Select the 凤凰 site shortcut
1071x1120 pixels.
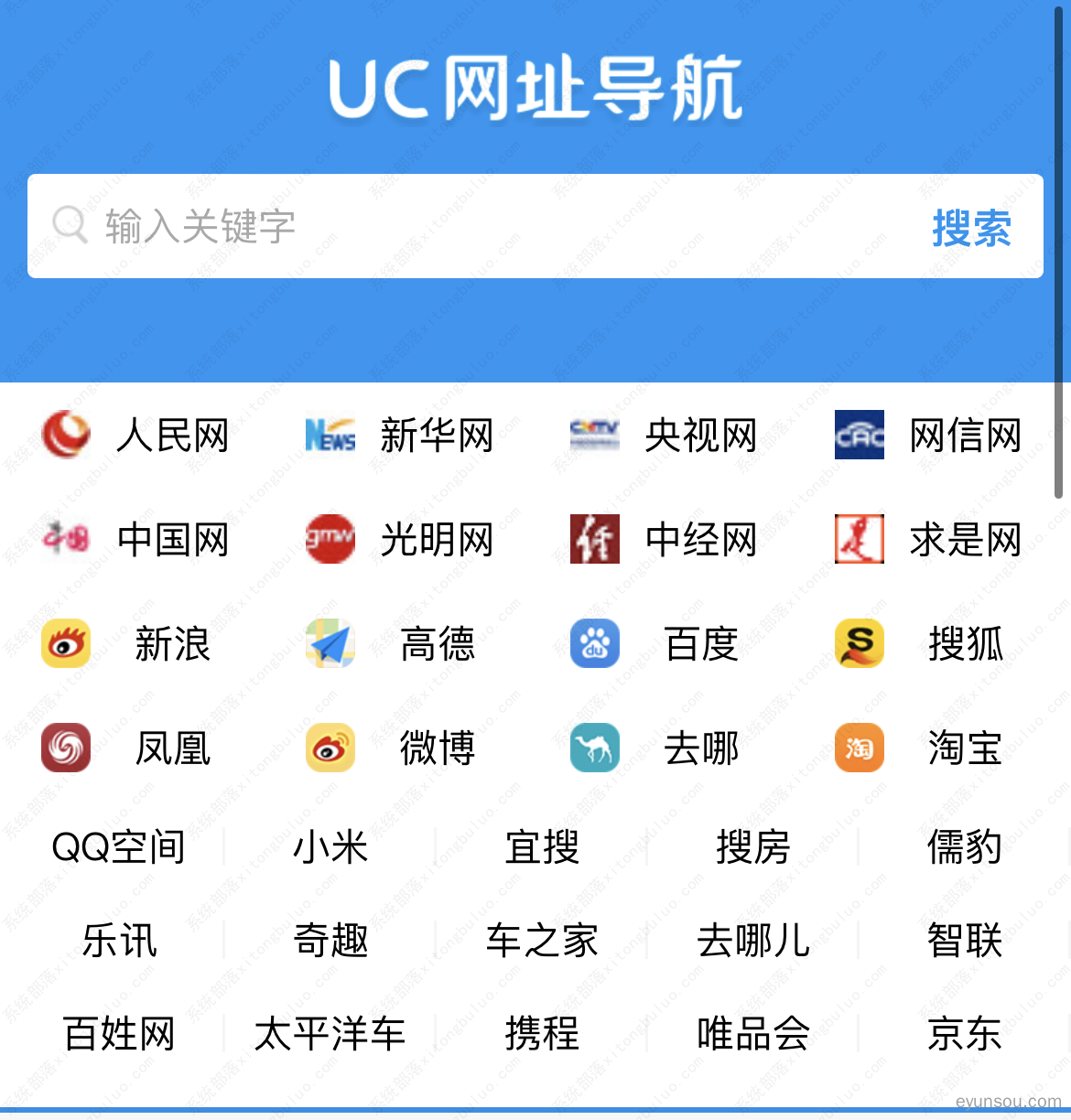[135, 748]
